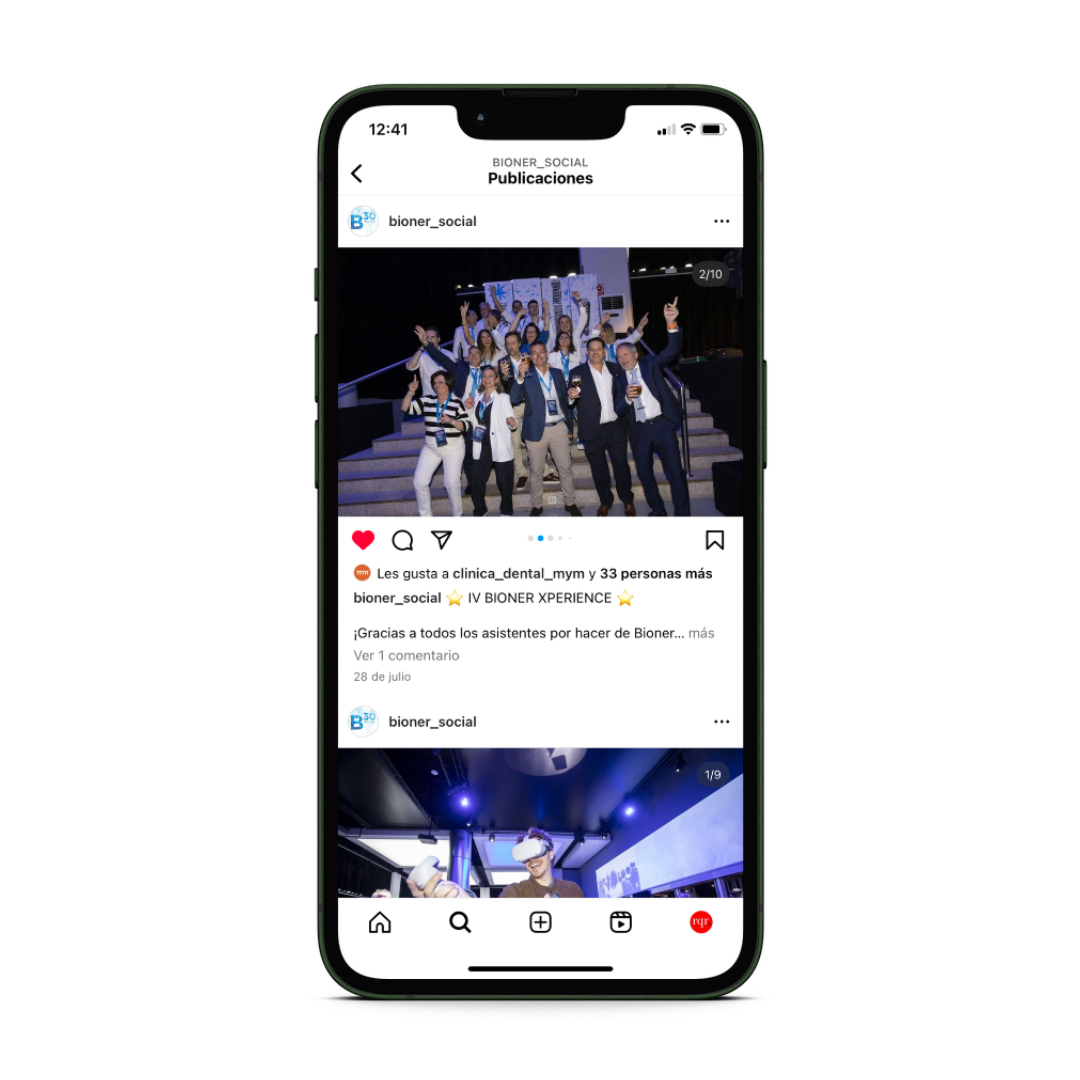Switch to the Search tab
The image size is (1080, 1080).
pyautogui.click(x=460, y=922)
